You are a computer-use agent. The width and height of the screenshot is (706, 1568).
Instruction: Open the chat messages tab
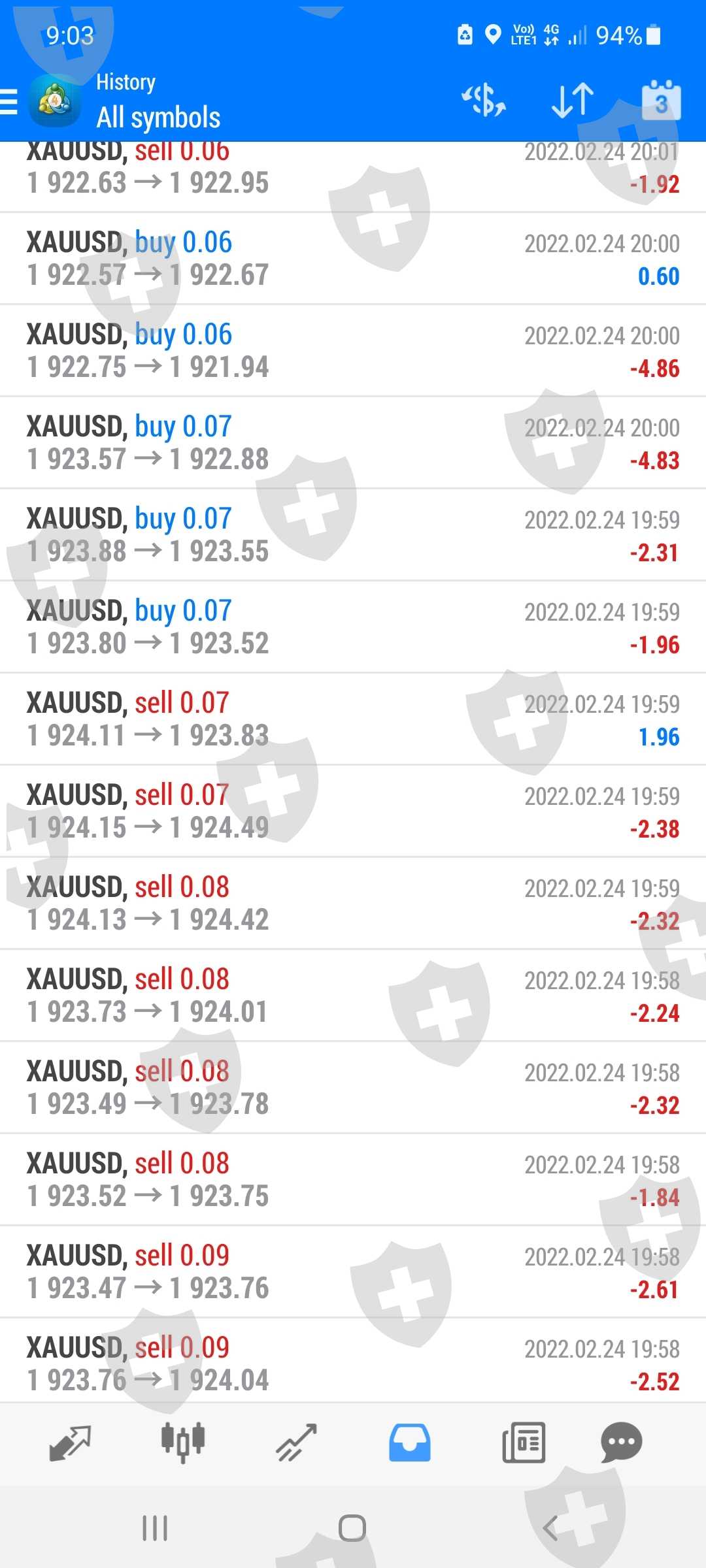pyautogui.click(x=621, y=1443)
